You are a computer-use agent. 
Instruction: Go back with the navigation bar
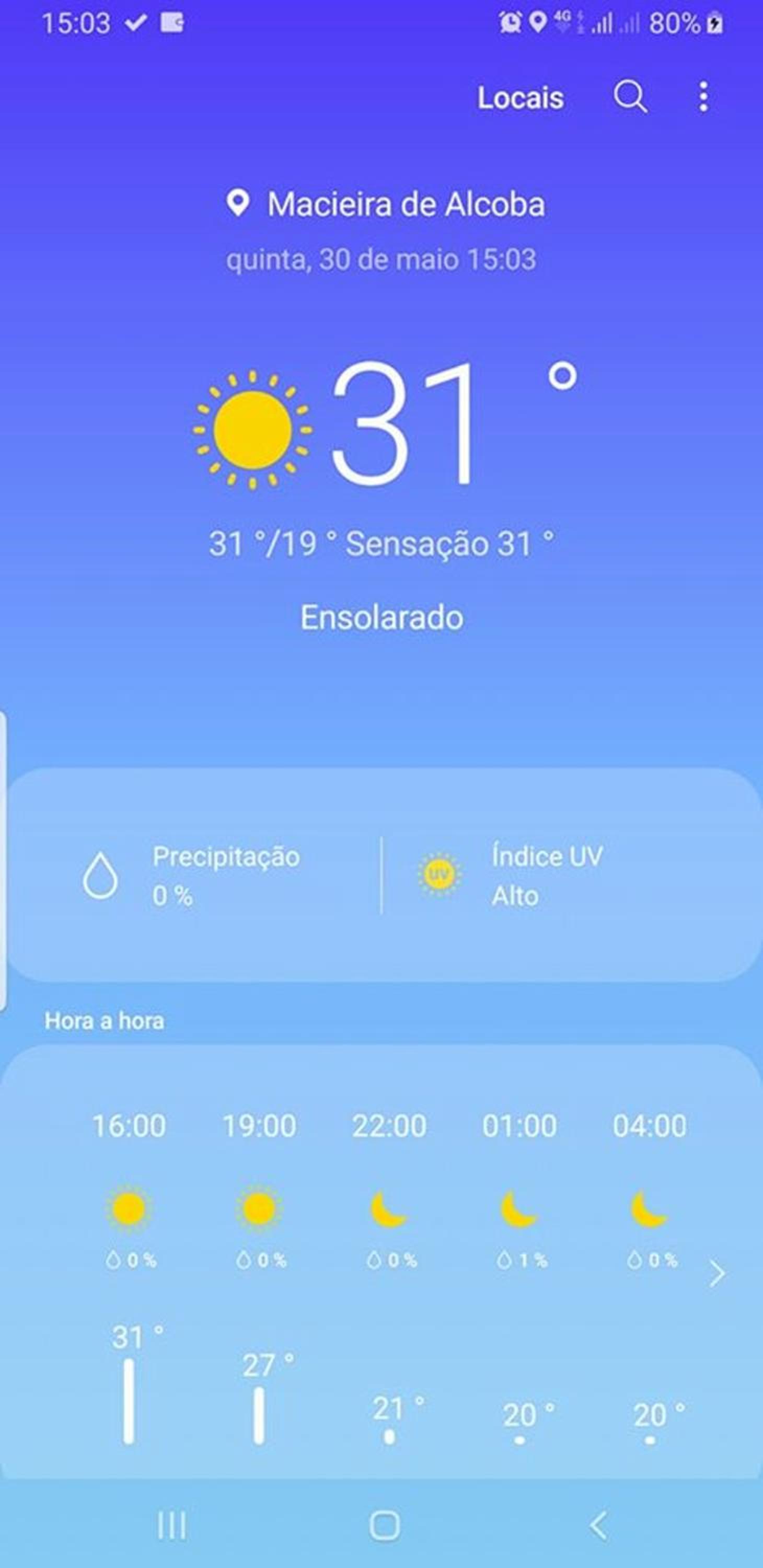tap(599, 1525)
